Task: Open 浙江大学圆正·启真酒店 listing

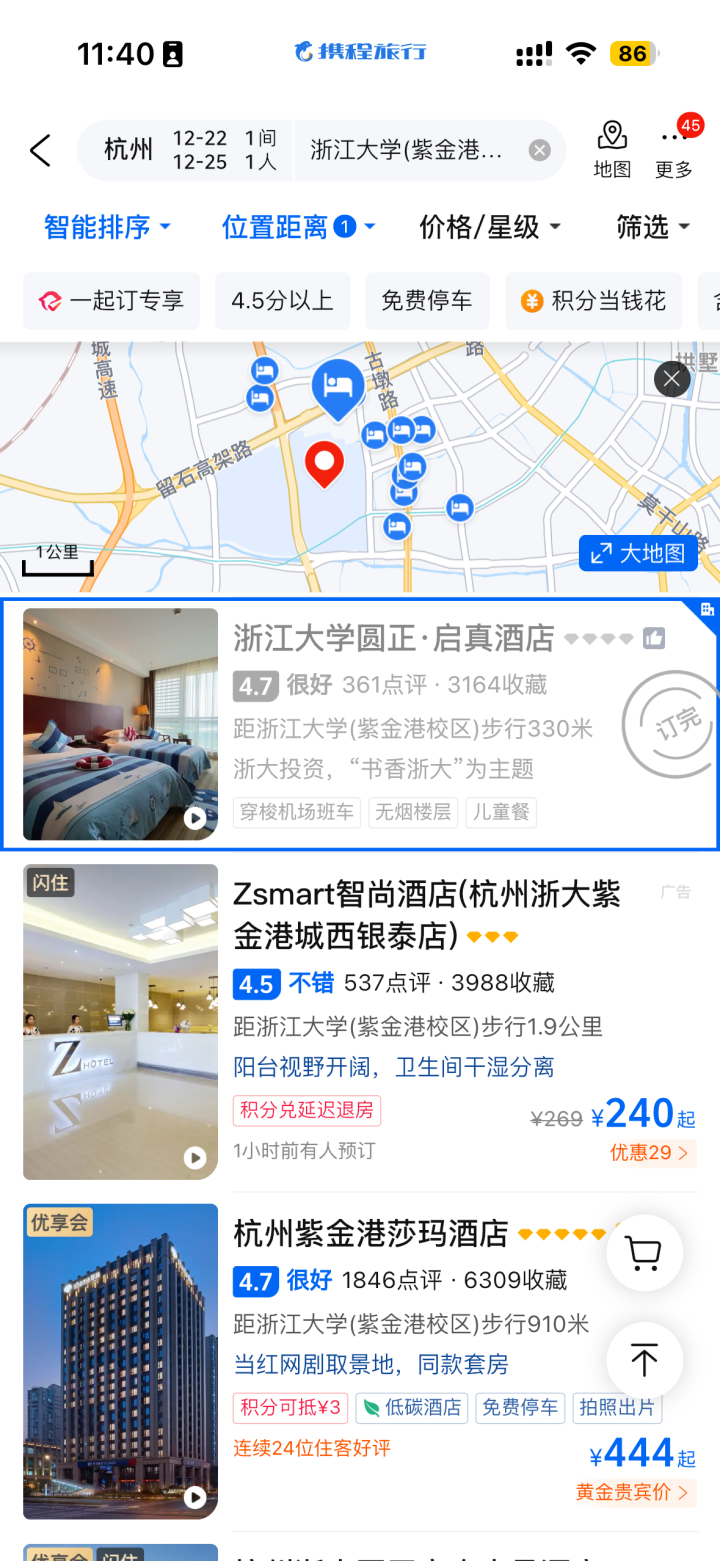Action: click(393, 637)
